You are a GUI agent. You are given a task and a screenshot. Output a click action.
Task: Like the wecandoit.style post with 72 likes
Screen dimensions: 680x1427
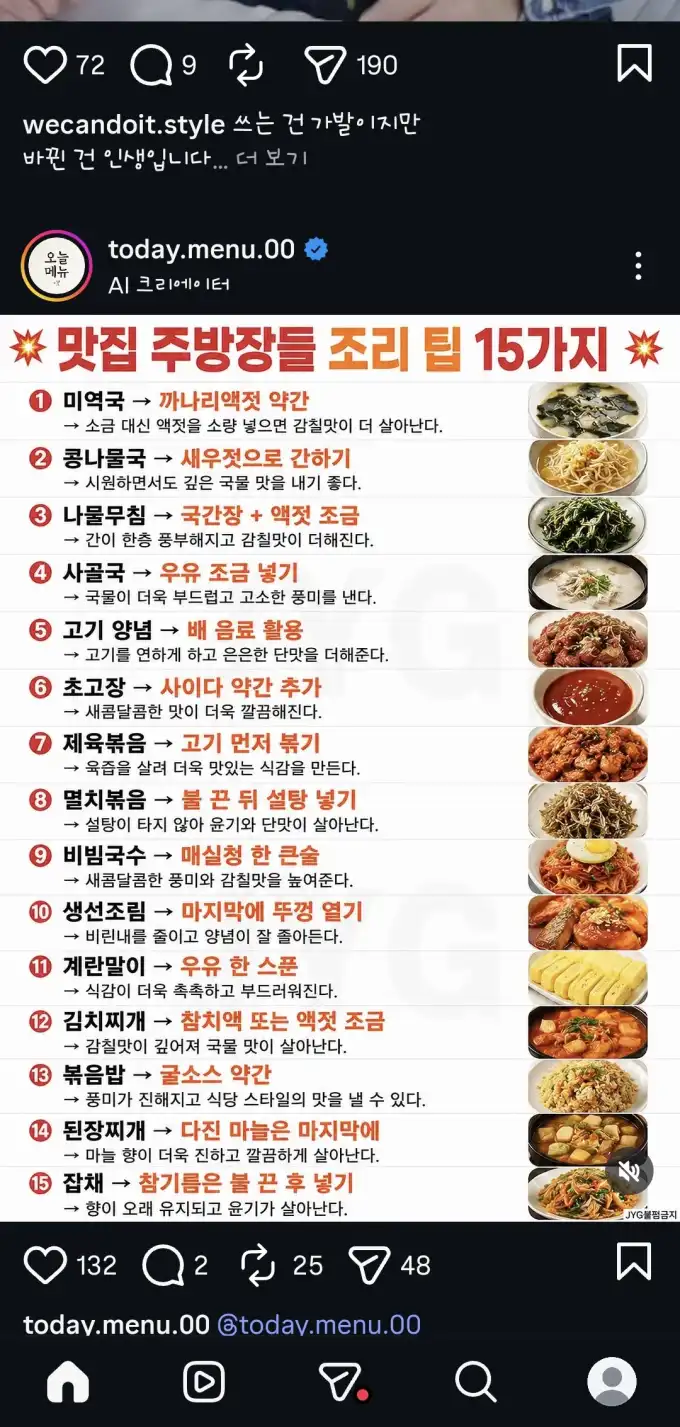point(45,65)
